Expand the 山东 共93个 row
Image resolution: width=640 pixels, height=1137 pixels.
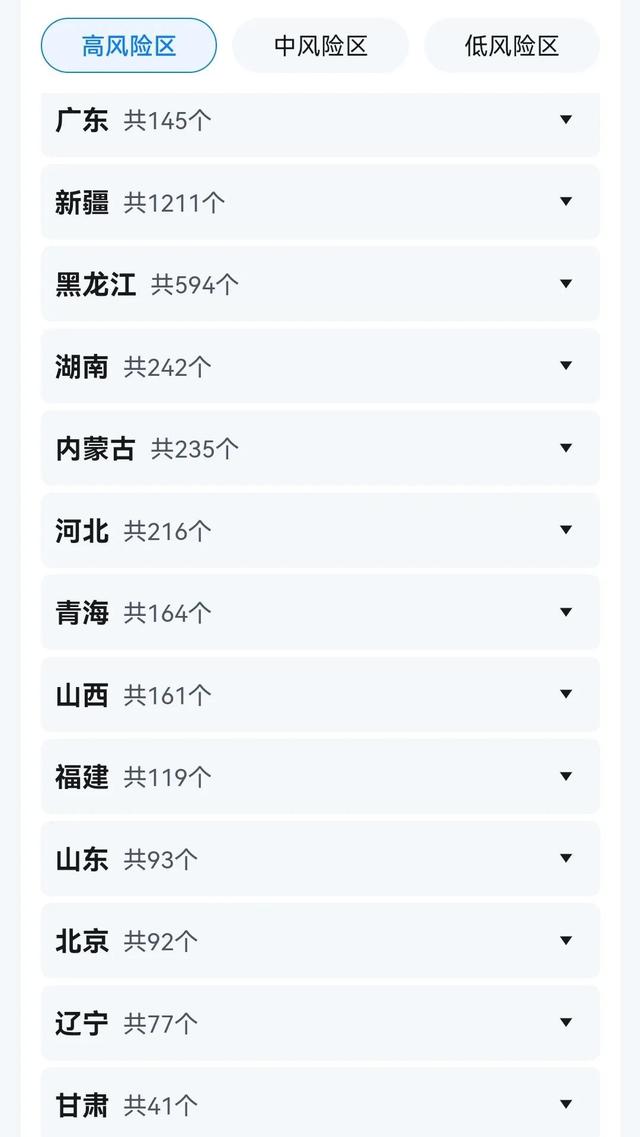point(320,859)
